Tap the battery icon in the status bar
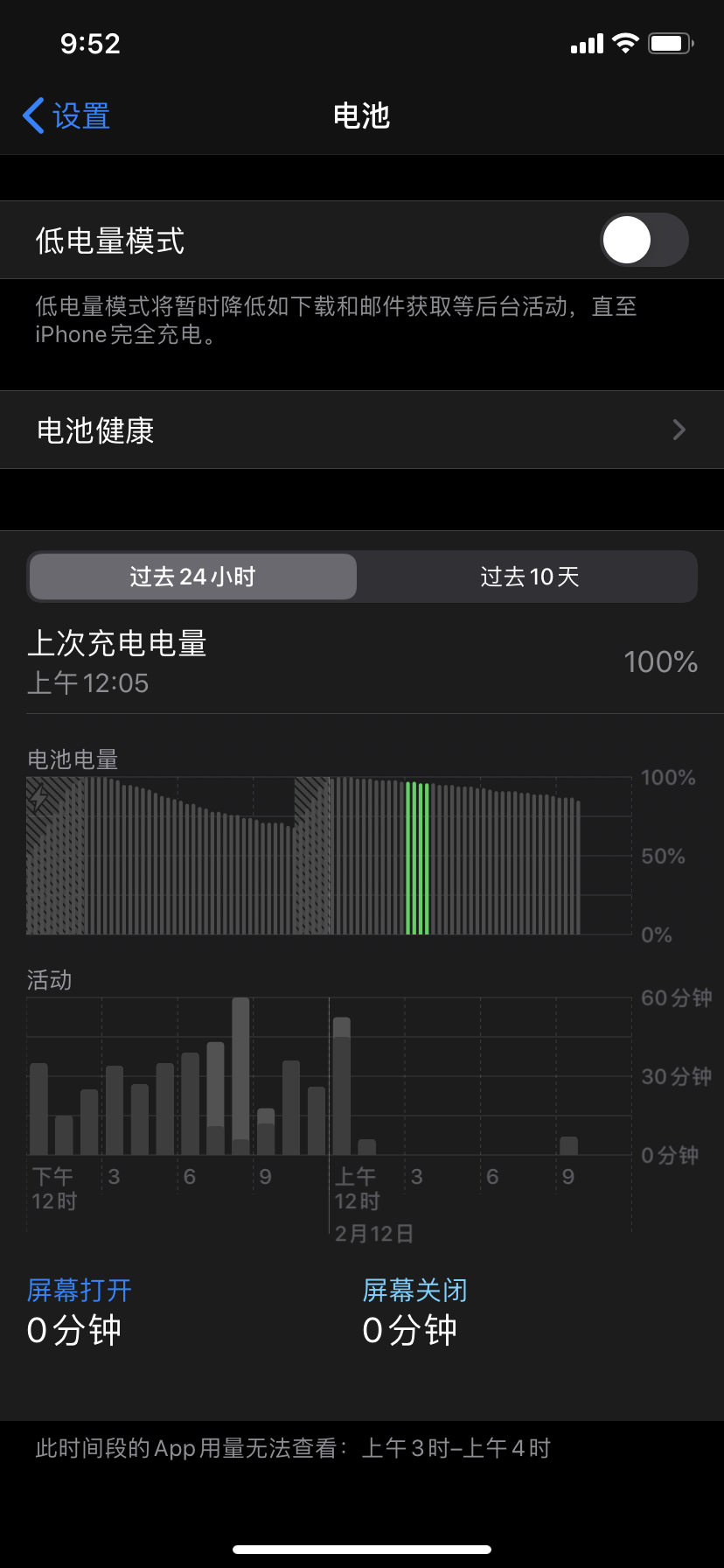 pos(669,42)
